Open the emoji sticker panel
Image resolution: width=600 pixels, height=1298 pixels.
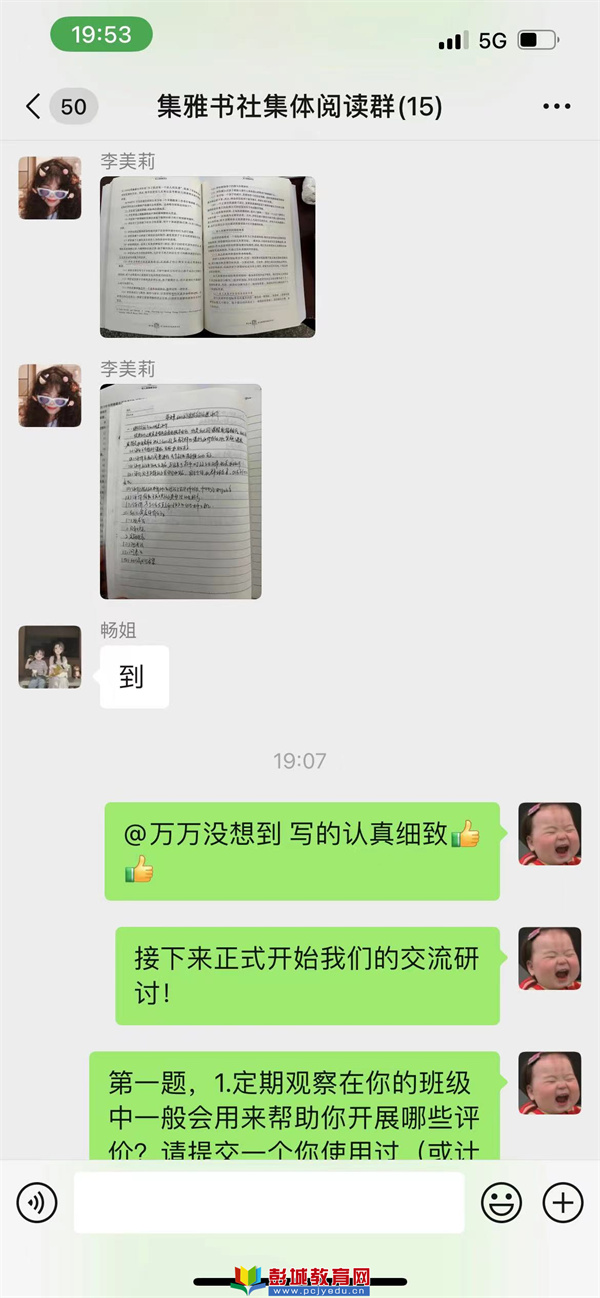click(502, 1202)
